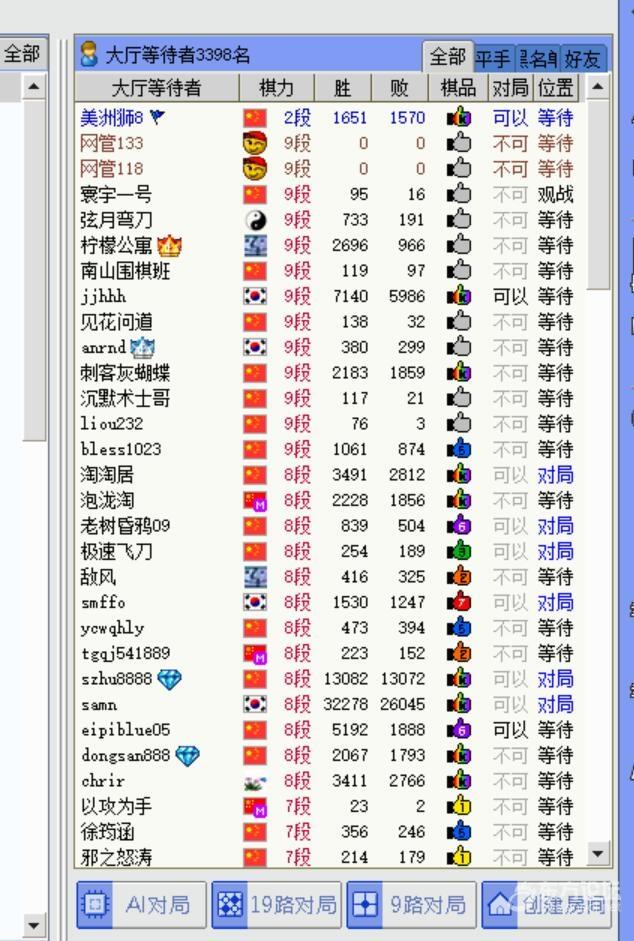Select player samn row
This screenshot has width=634, height=941.
(99, 704)
